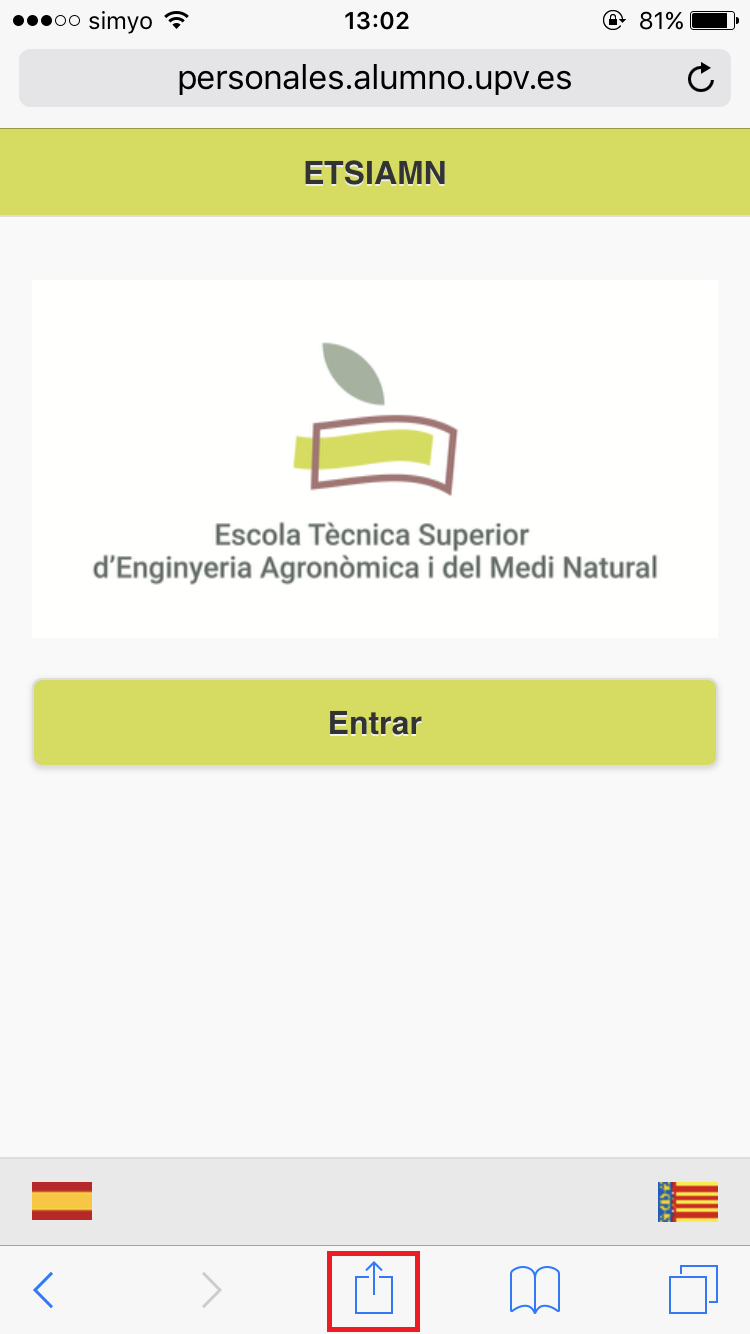This screenshot has height=1334, width=750.
Task: Reload the page from the address bar
Action: click(701, 78)
